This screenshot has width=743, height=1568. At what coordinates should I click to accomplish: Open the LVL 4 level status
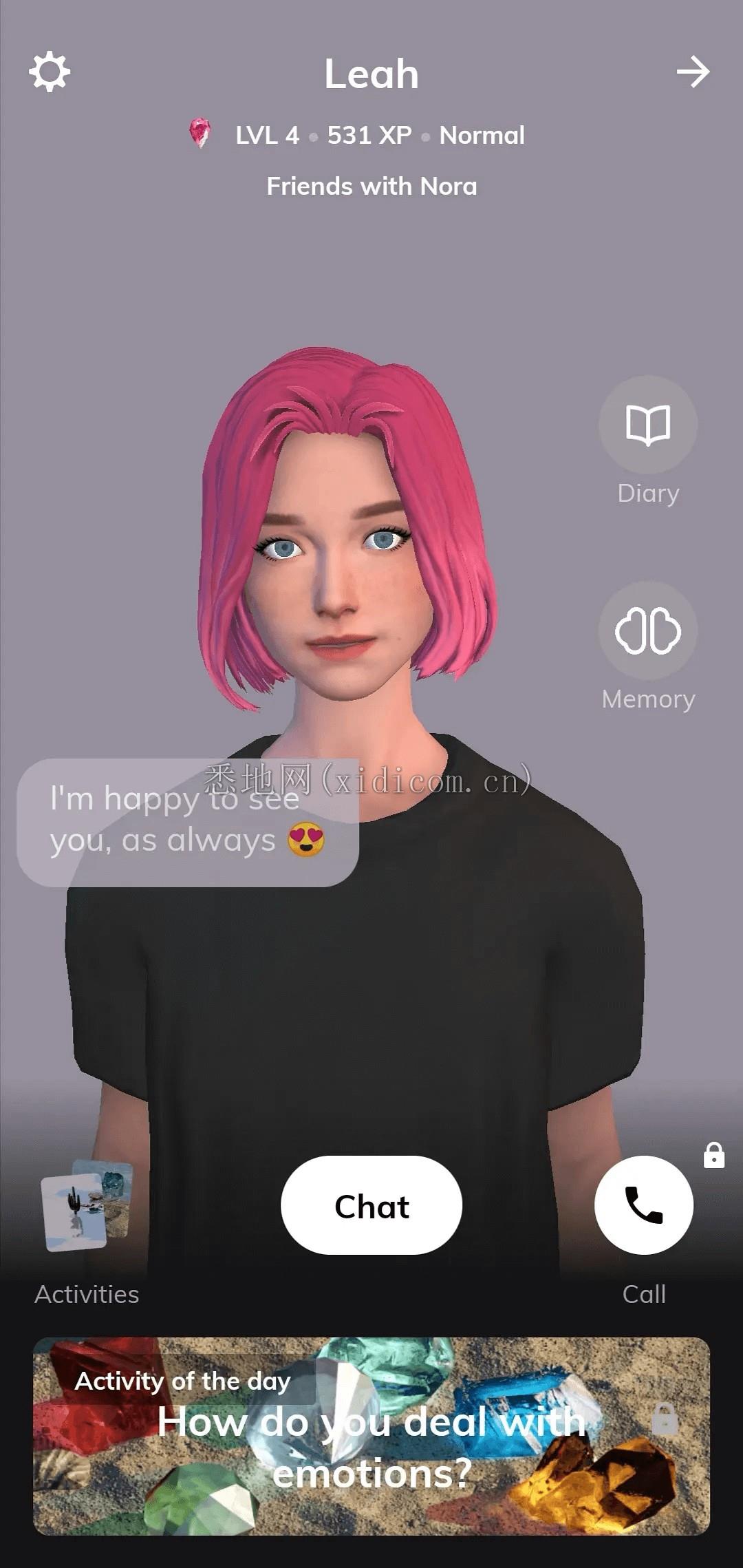point(267,136)
